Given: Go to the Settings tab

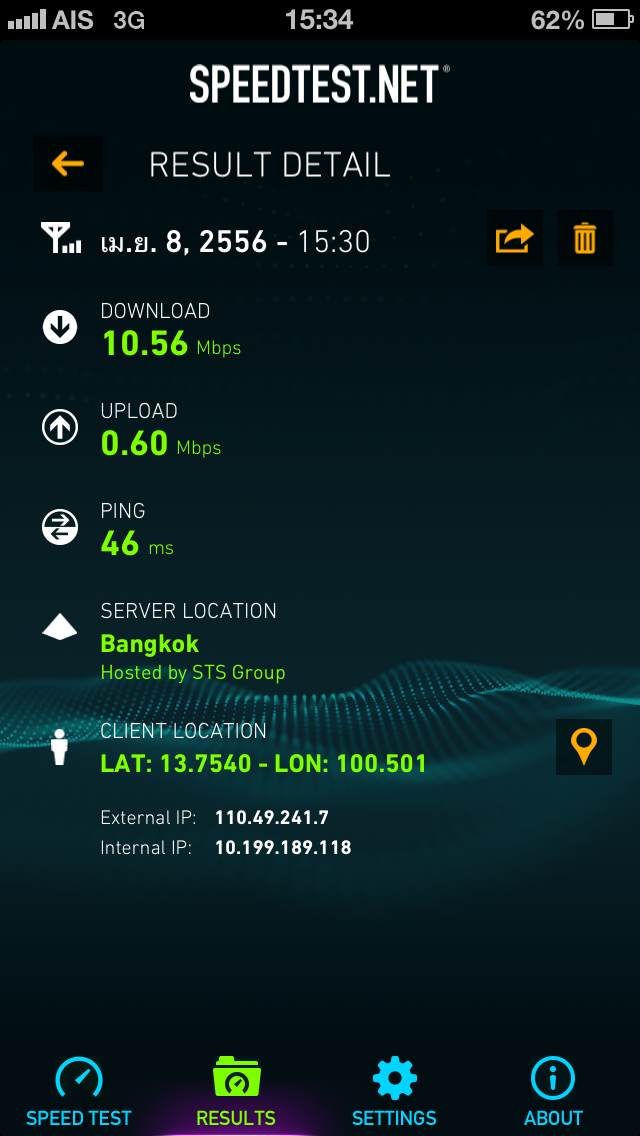Looking at the screenshot, I should [394, 1092].
